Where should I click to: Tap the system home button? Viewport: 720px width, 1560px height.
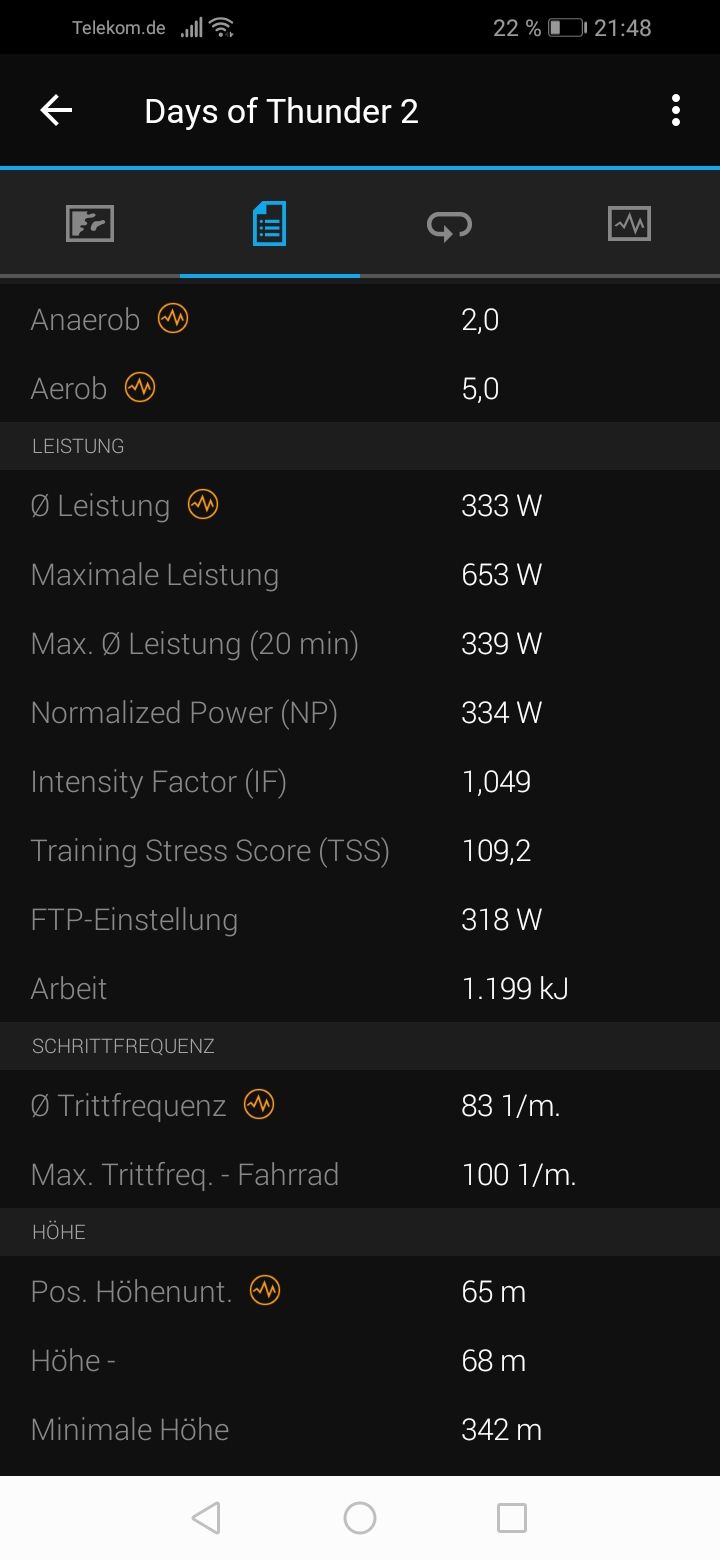(360, 1518)
